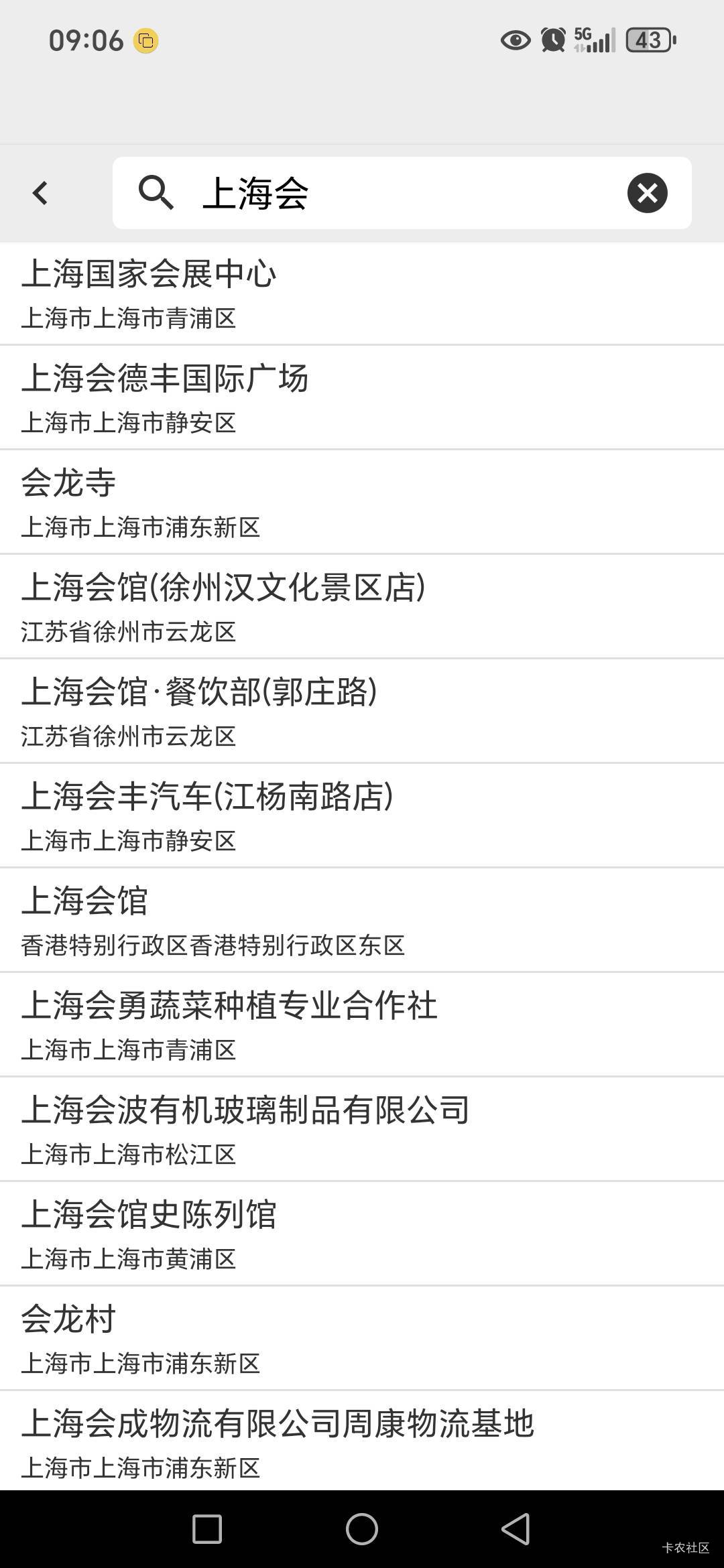Select 上海会馆(徐州汉文化景区店)

coord(362,607)
